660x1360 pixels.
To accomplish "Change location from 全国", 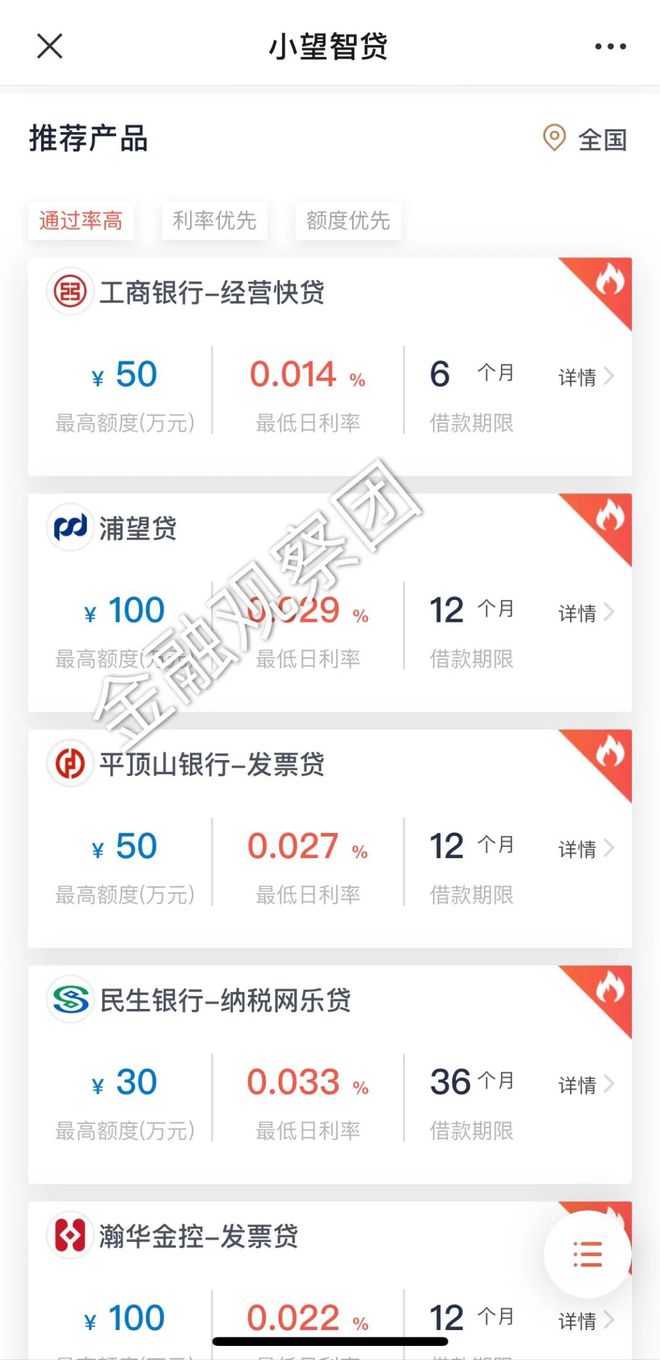I will [x=586, y=139].
